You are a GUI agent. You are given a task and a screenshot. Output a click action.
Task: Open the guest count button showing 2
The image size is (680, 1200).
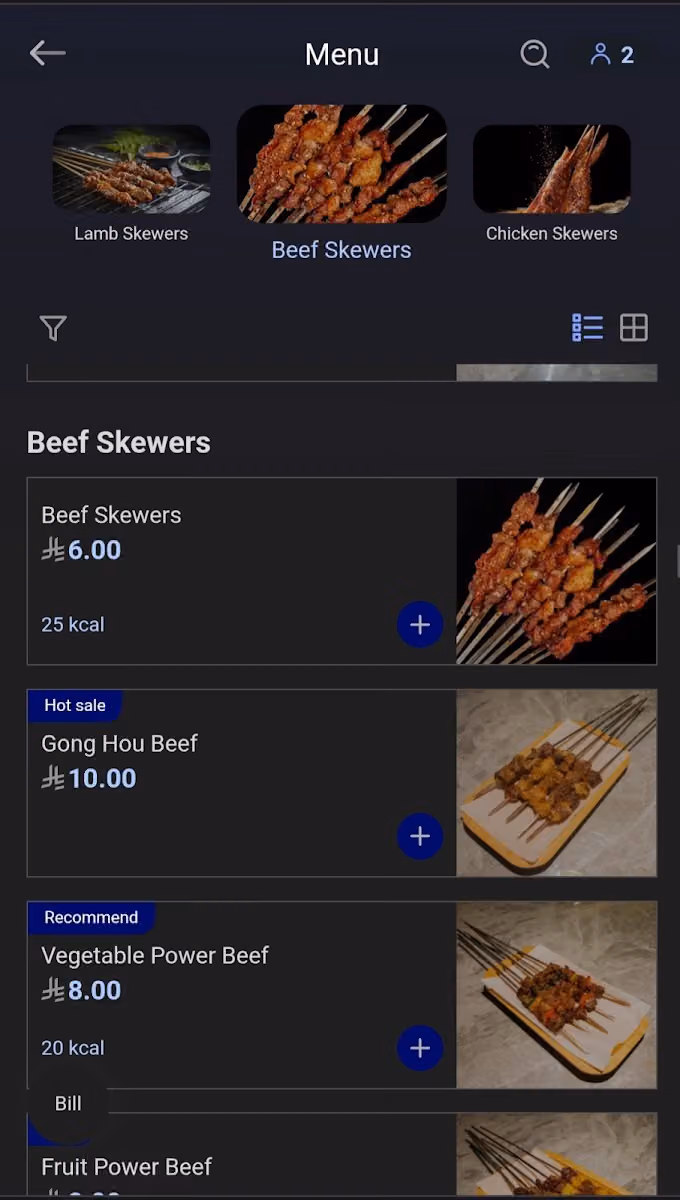click(612, 54)
